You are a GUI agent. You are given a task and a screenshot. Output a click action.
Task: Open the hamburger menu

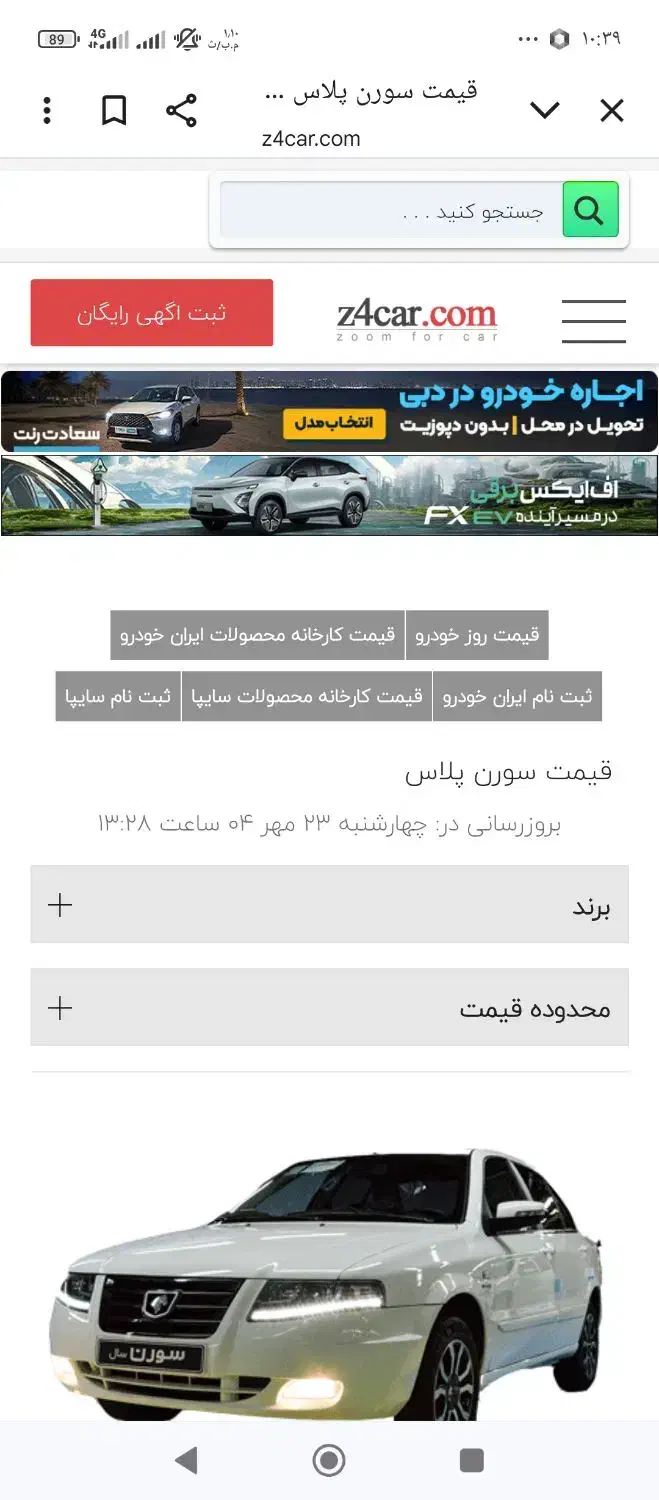(x=593, y=321)
